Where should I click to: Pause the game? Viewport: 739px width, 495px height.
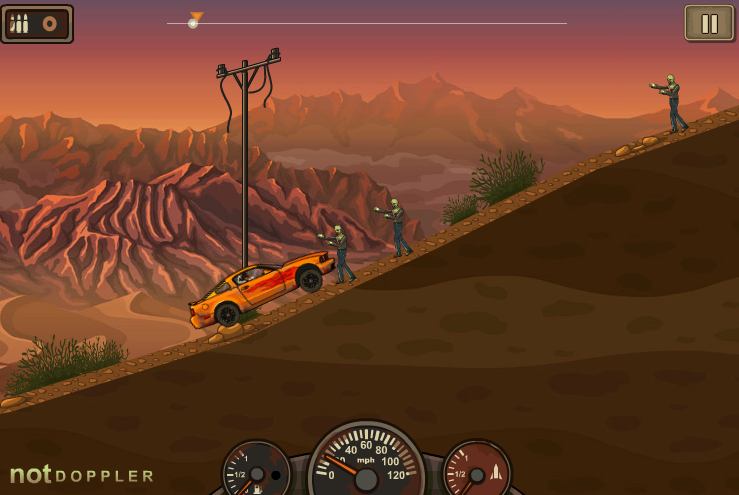pos(708,23)
